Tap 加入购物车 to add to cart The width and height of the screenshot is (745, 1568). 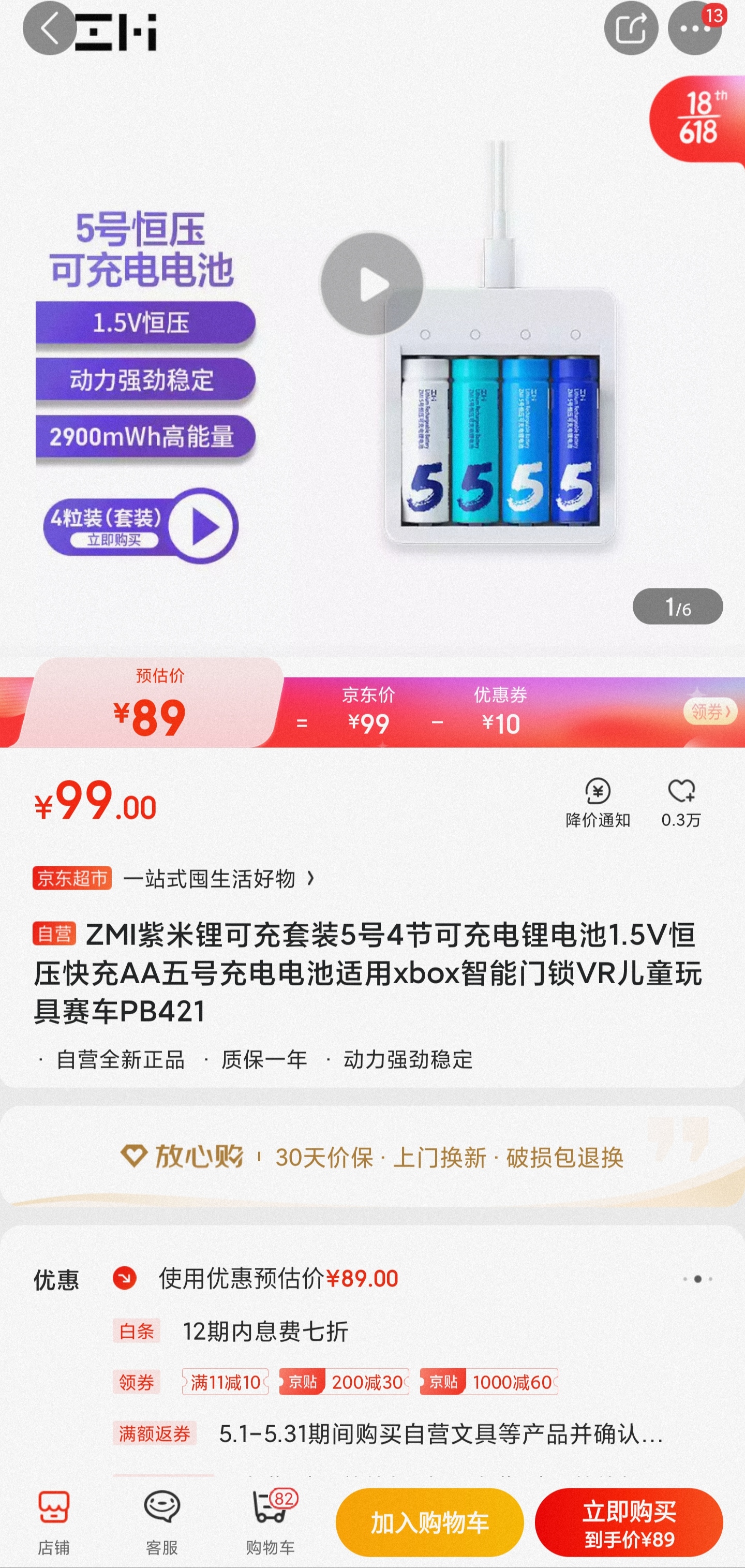[430, 1522]
